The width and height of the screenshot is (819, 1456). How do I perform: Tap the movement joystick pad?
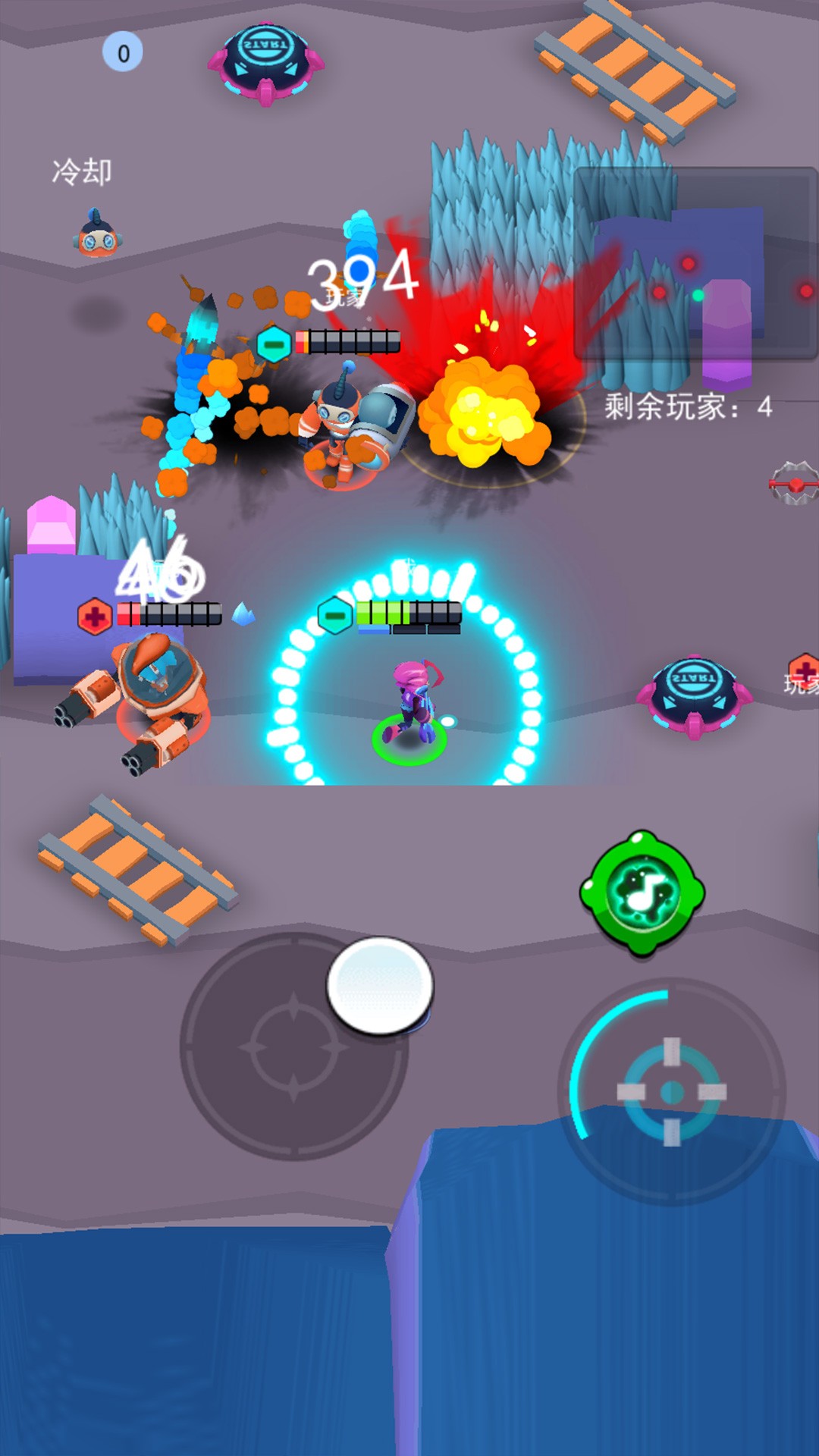[294, 1048]
